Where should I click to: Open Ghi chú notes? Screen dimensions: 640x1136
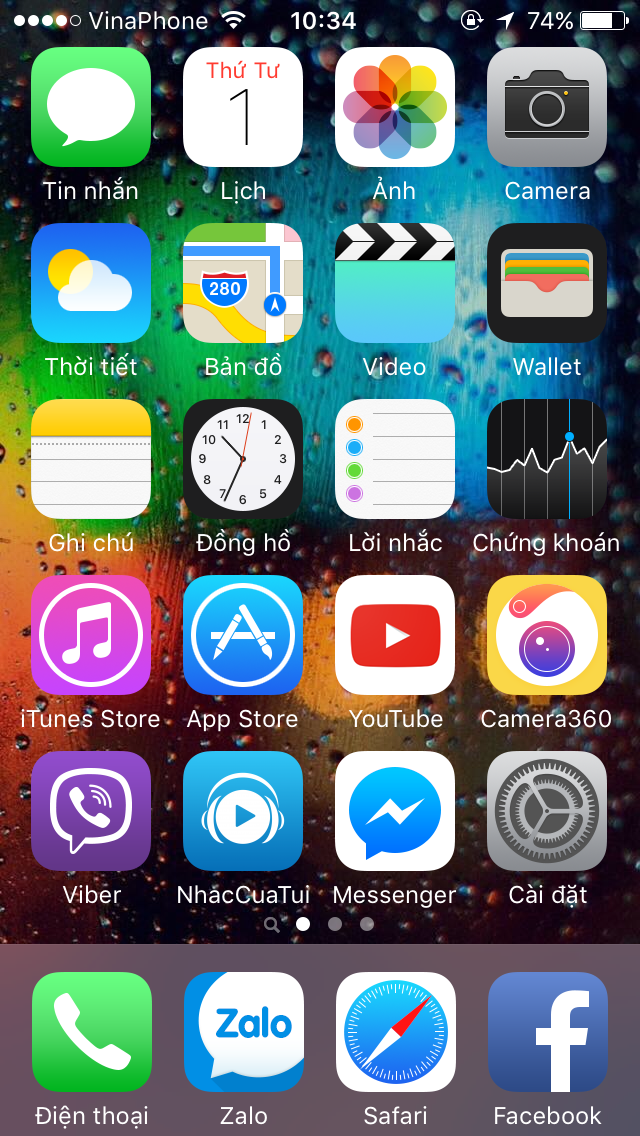click(x=91, y=459)
